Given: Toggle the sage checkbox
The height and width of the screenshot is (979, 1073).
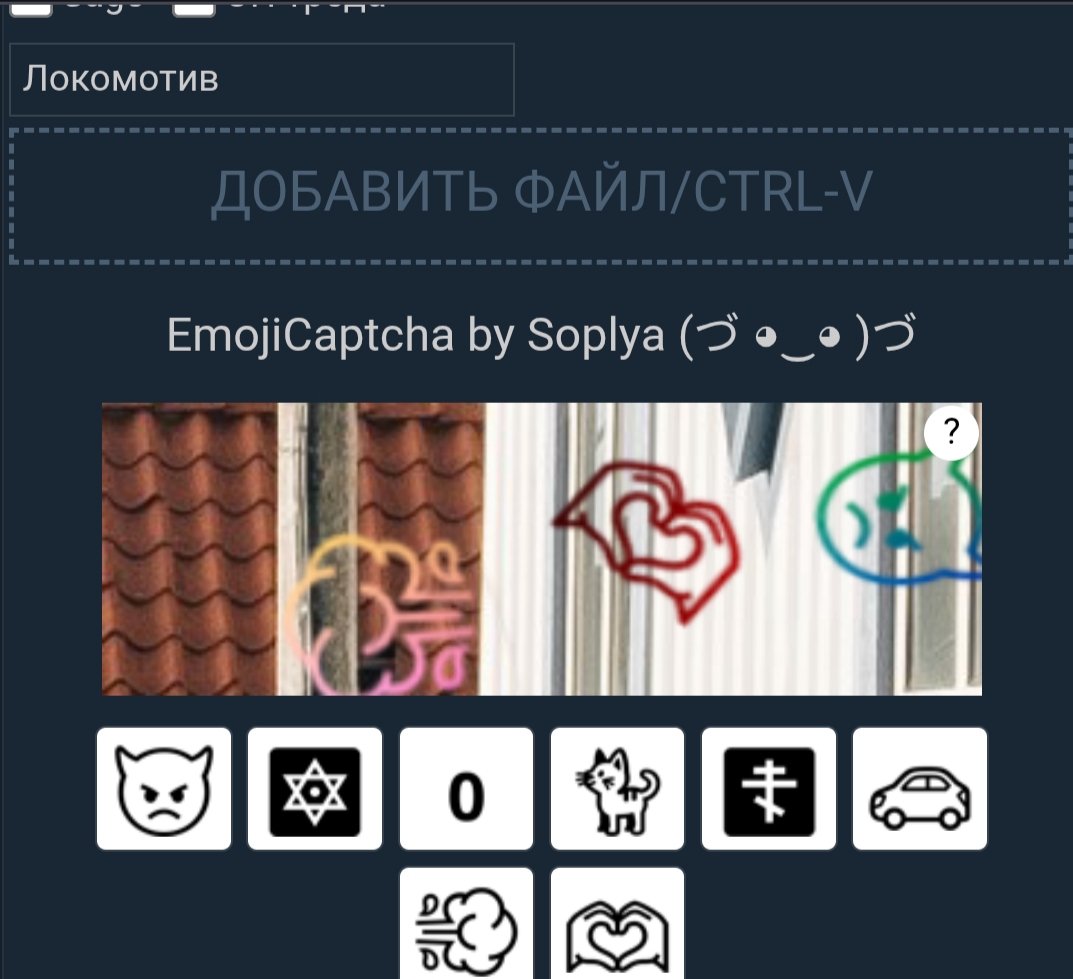Looking at the screenshot, I should click(30, 6).
